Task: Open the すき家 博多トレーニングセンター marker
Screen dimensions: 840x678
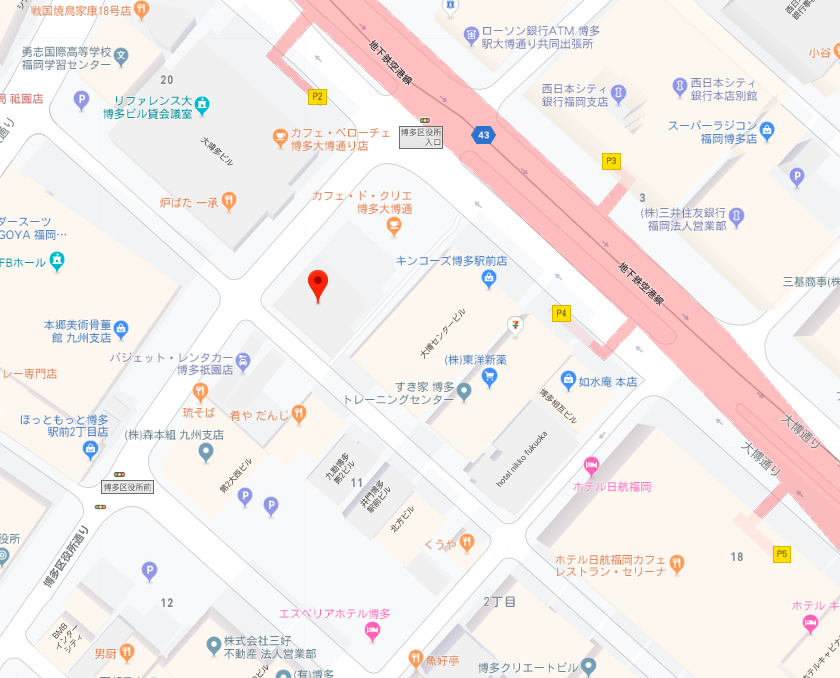Action: coord(464,393)
